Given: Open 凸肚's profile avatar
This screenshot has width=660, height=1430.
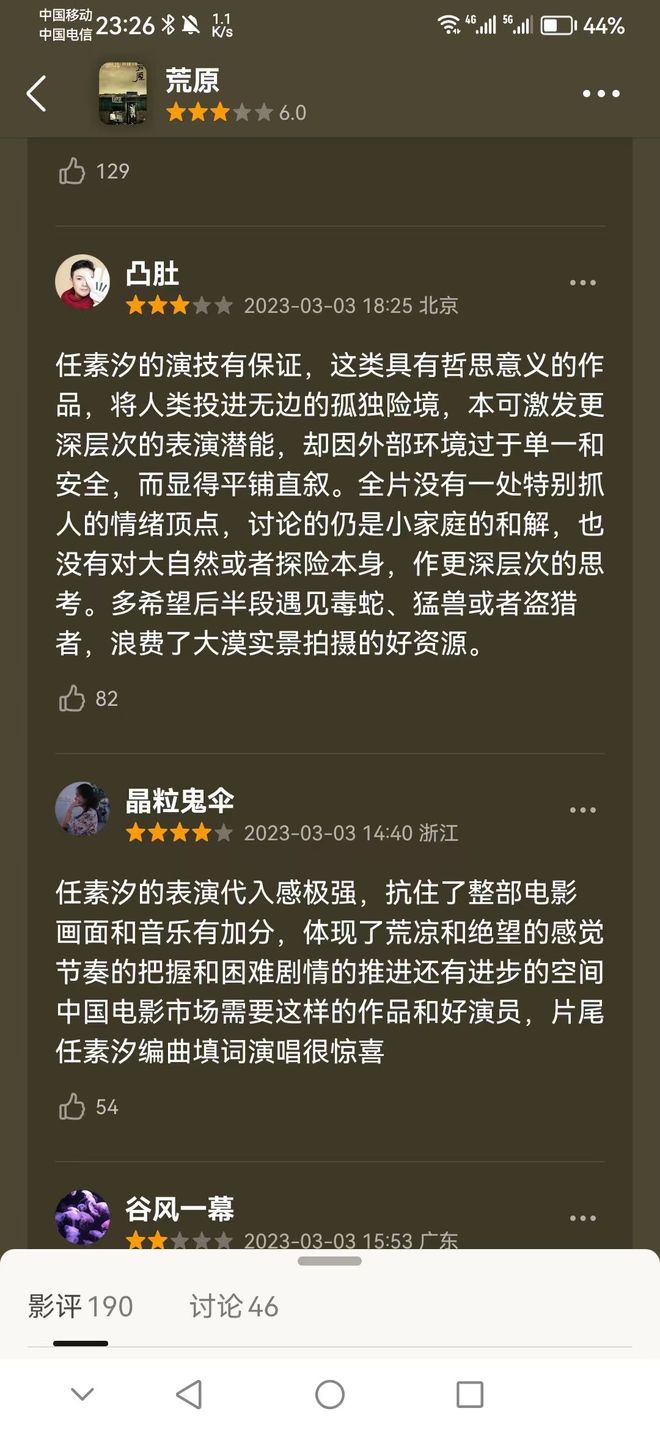Looking at the screenshot, I should (x=82, y=282).
